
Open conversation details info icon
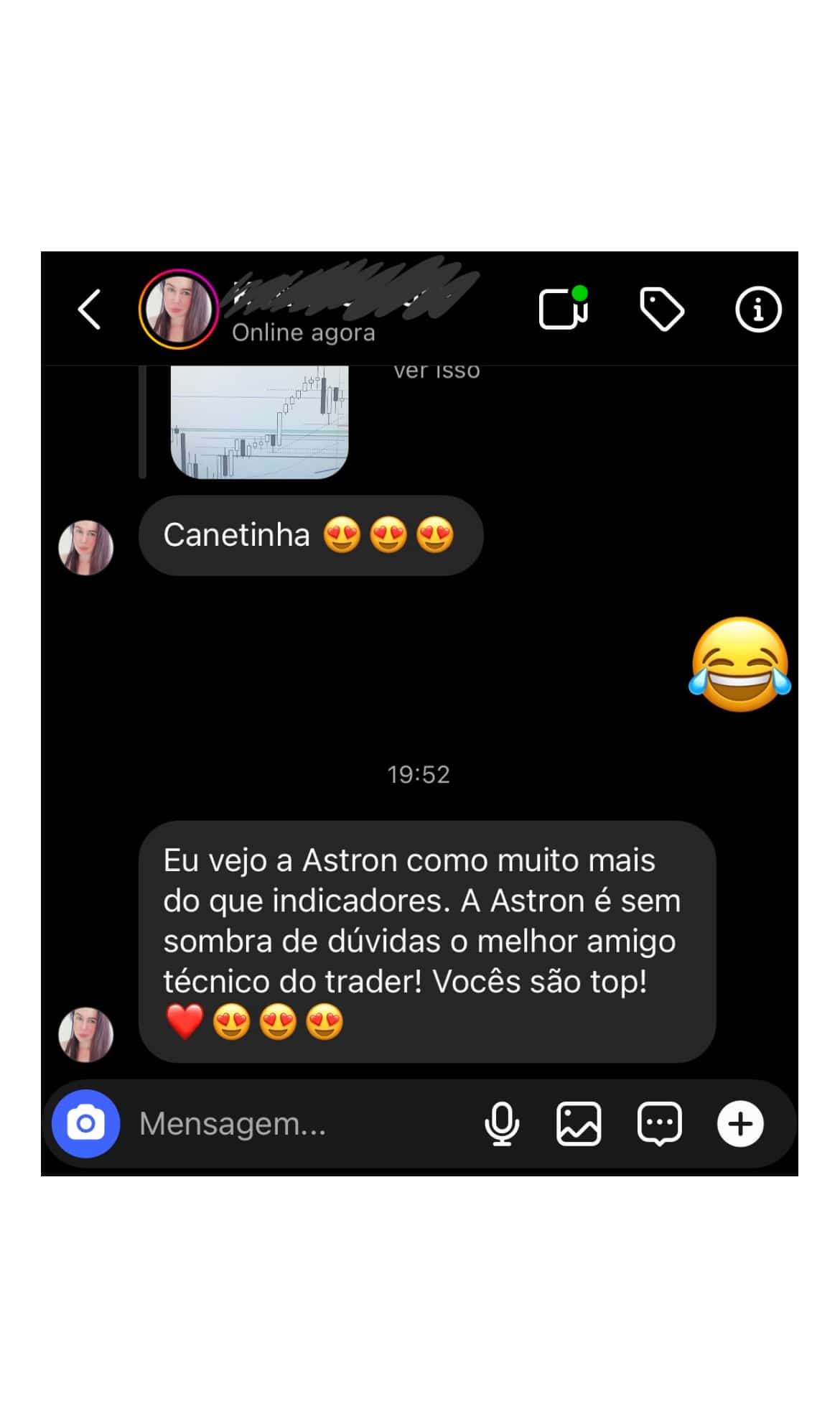757,310
